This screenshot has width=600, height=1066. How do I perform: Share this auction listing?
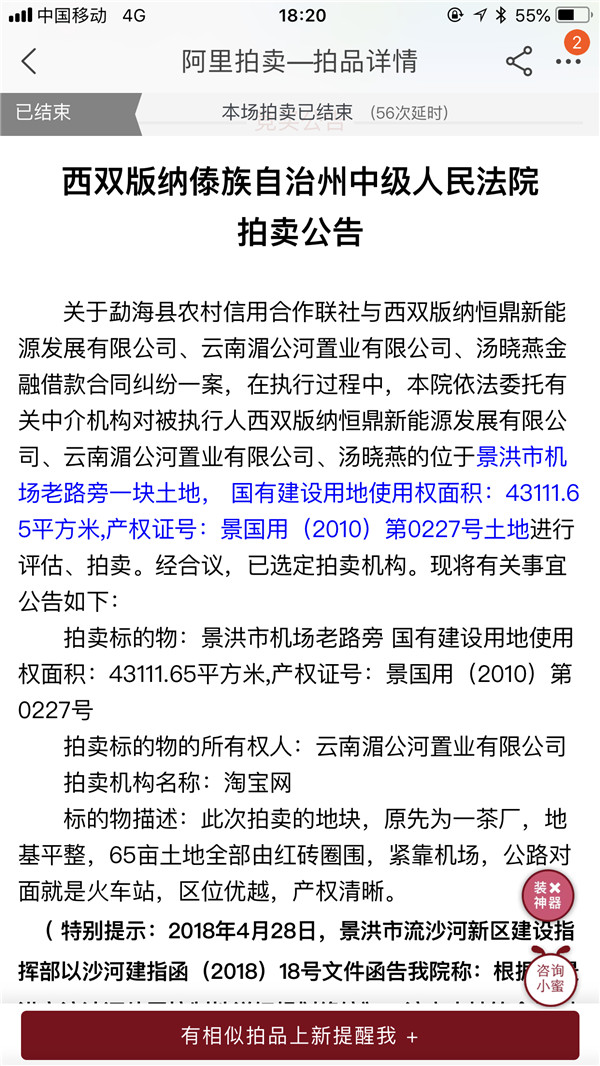[518, 62]
